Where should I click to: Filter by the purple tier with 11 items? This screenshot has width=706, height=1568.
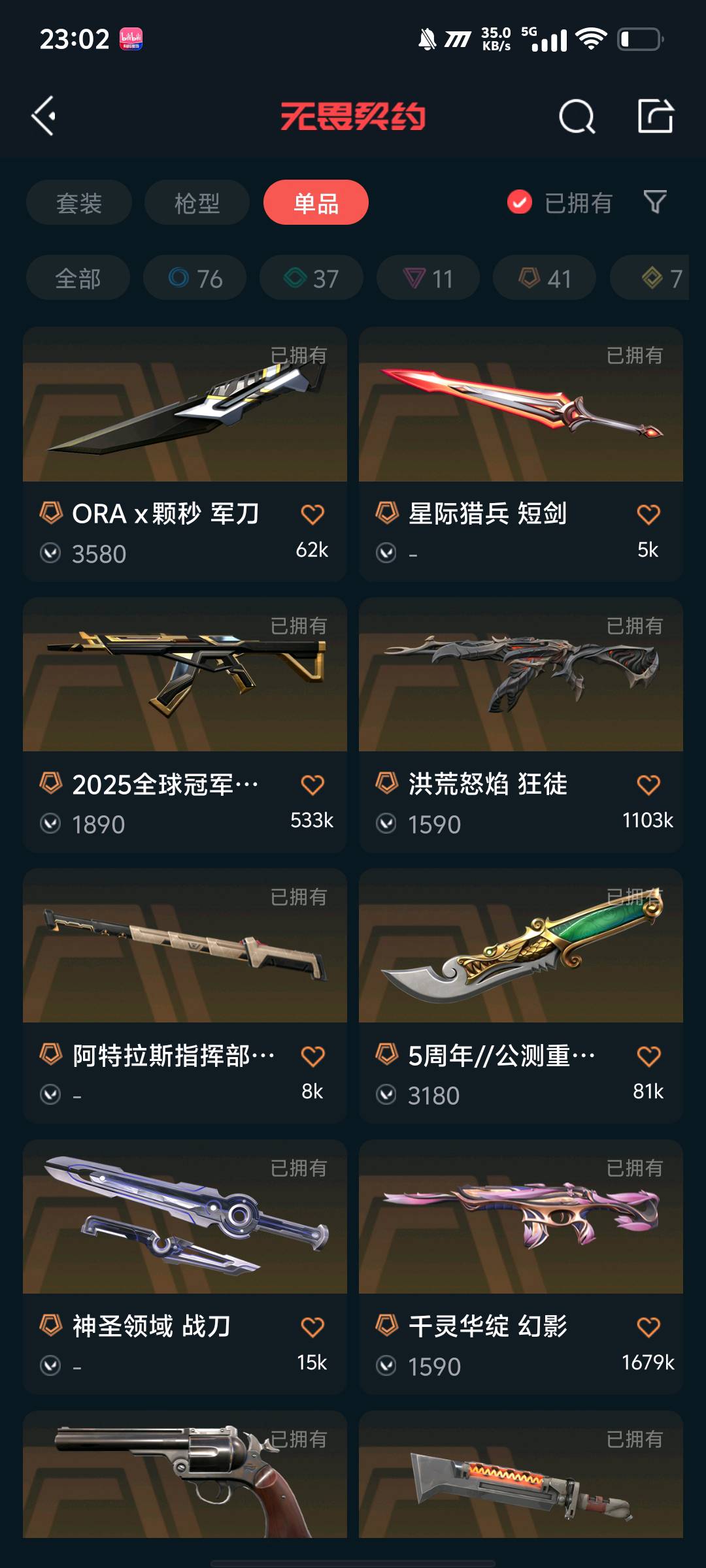(x=428, y=278)
